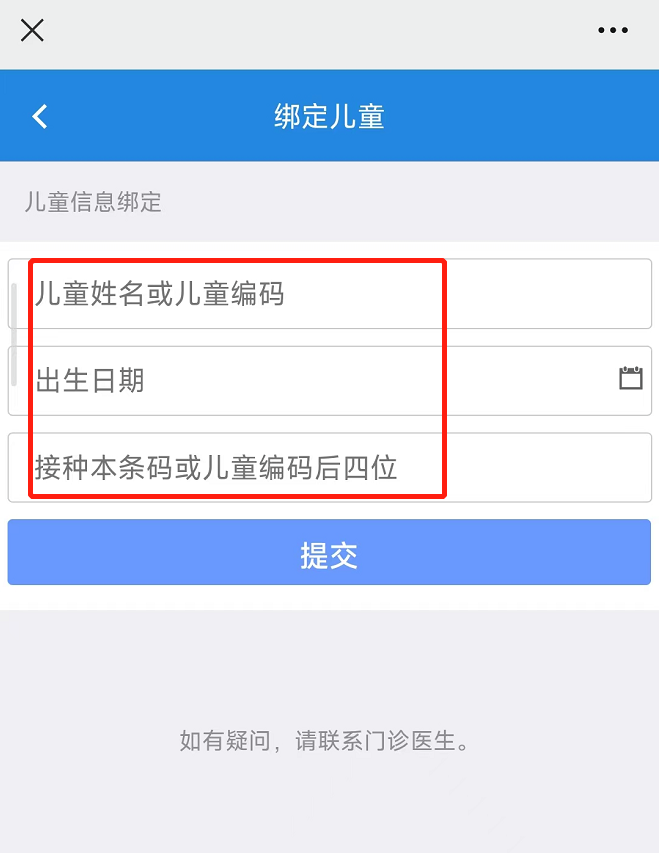The image size is (660, 853).
Task: Submit the form with 提交
Action: pyautogui.click(x=329, y=553)
